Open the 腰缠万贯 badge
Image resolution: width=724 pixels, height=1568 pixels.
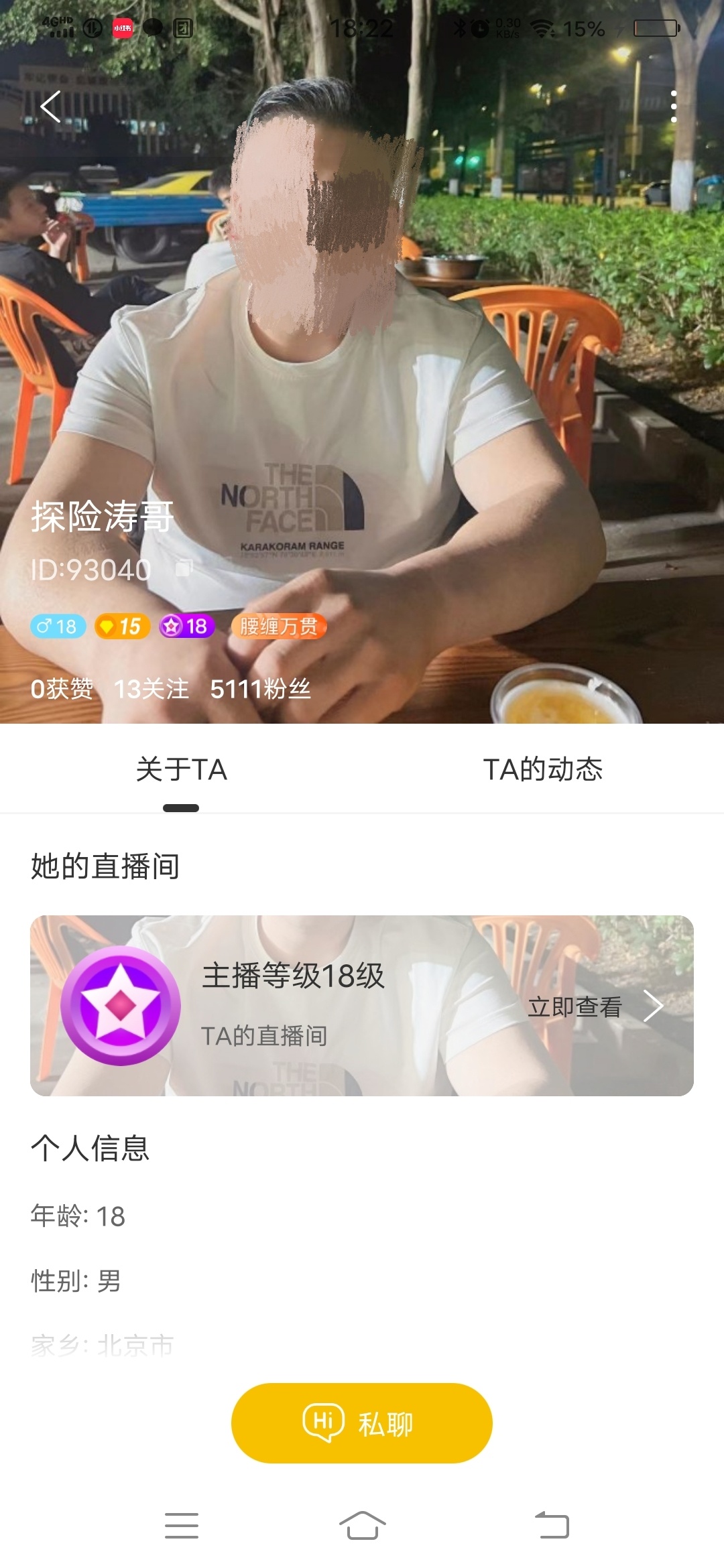pyautogui.click(x=278, y=627)
